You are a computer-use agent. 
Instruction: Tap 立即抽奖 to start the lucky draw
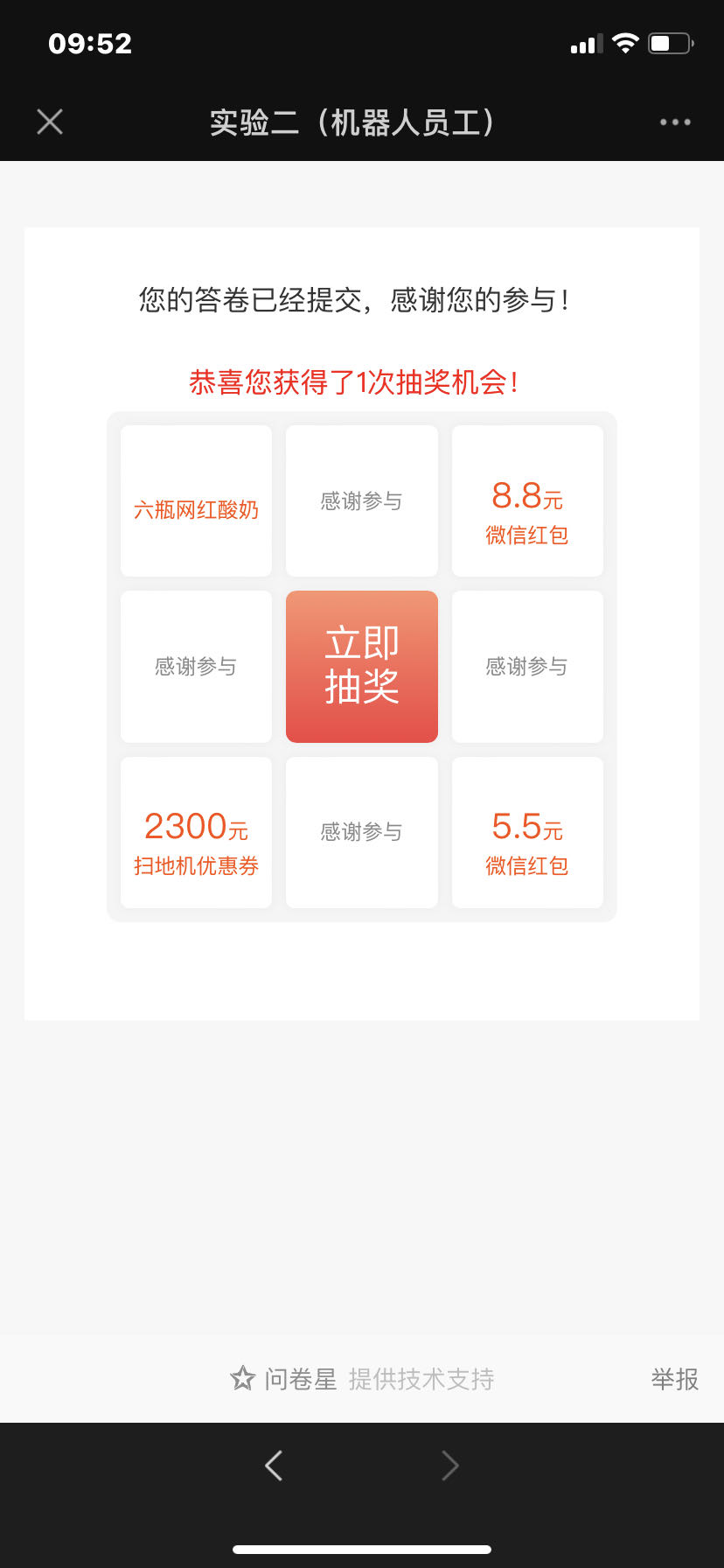(x=361, y=667)
